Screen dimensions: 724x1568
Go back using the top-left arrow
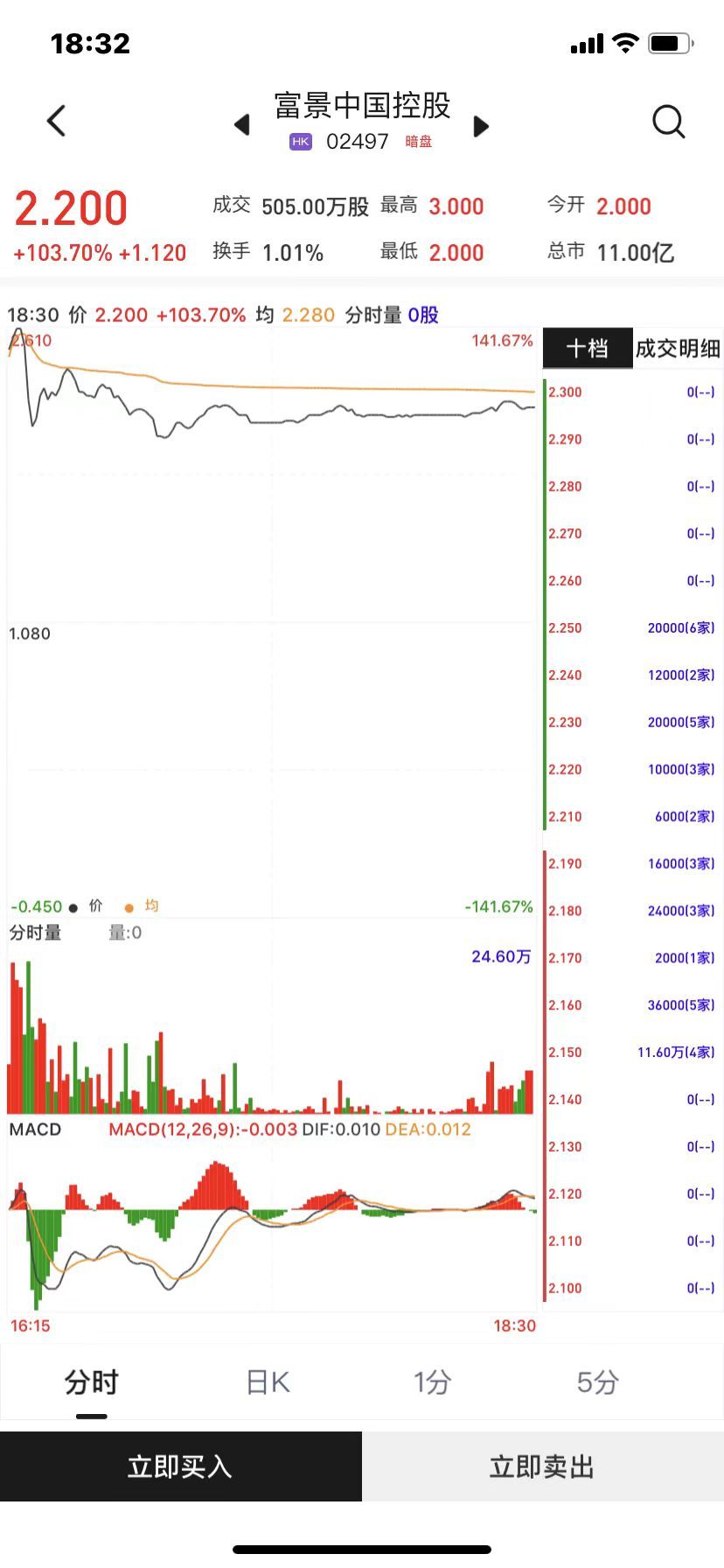click(57, 122)
